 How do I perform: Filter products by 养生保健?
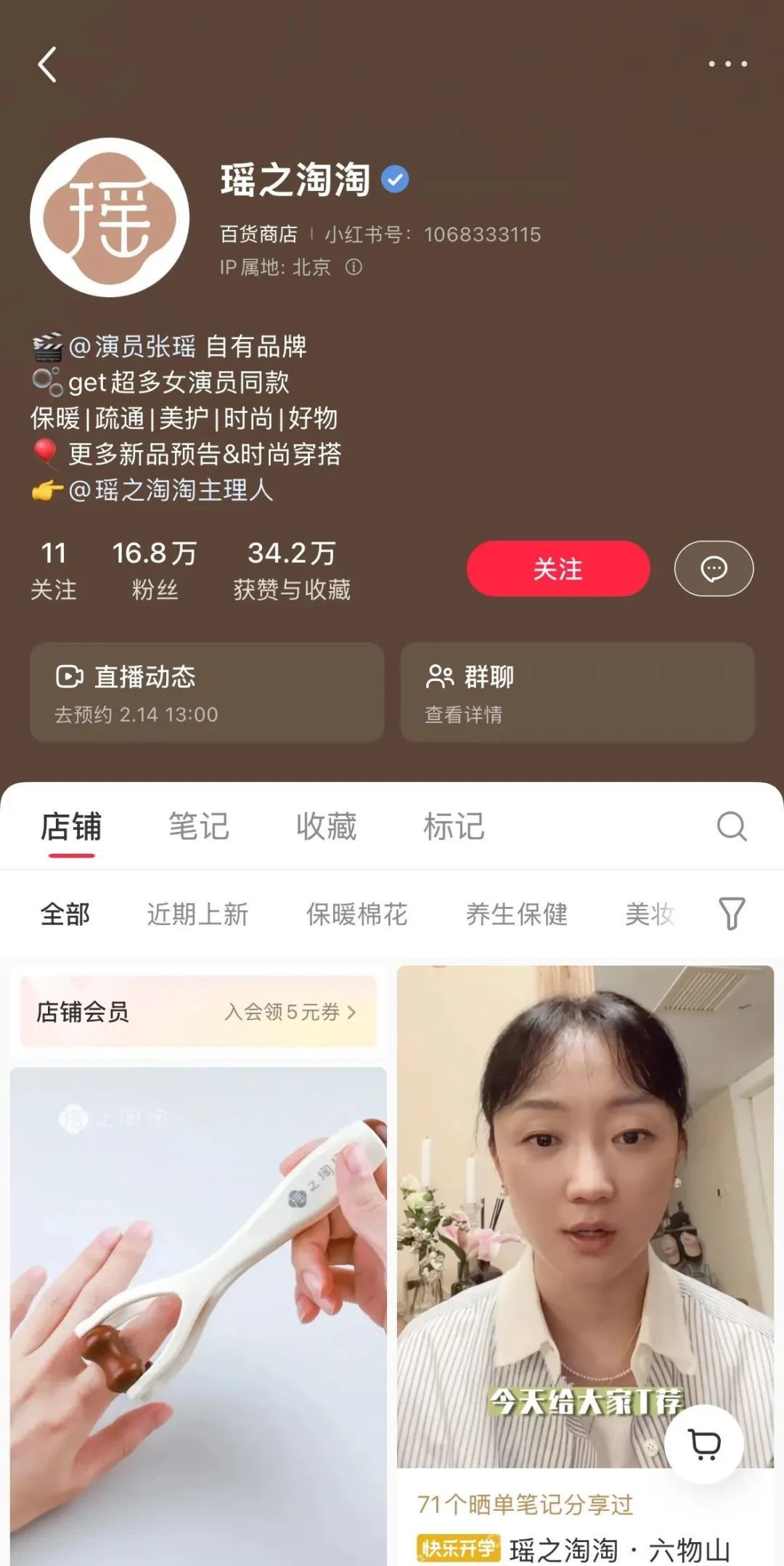click(x=516, y=914)
